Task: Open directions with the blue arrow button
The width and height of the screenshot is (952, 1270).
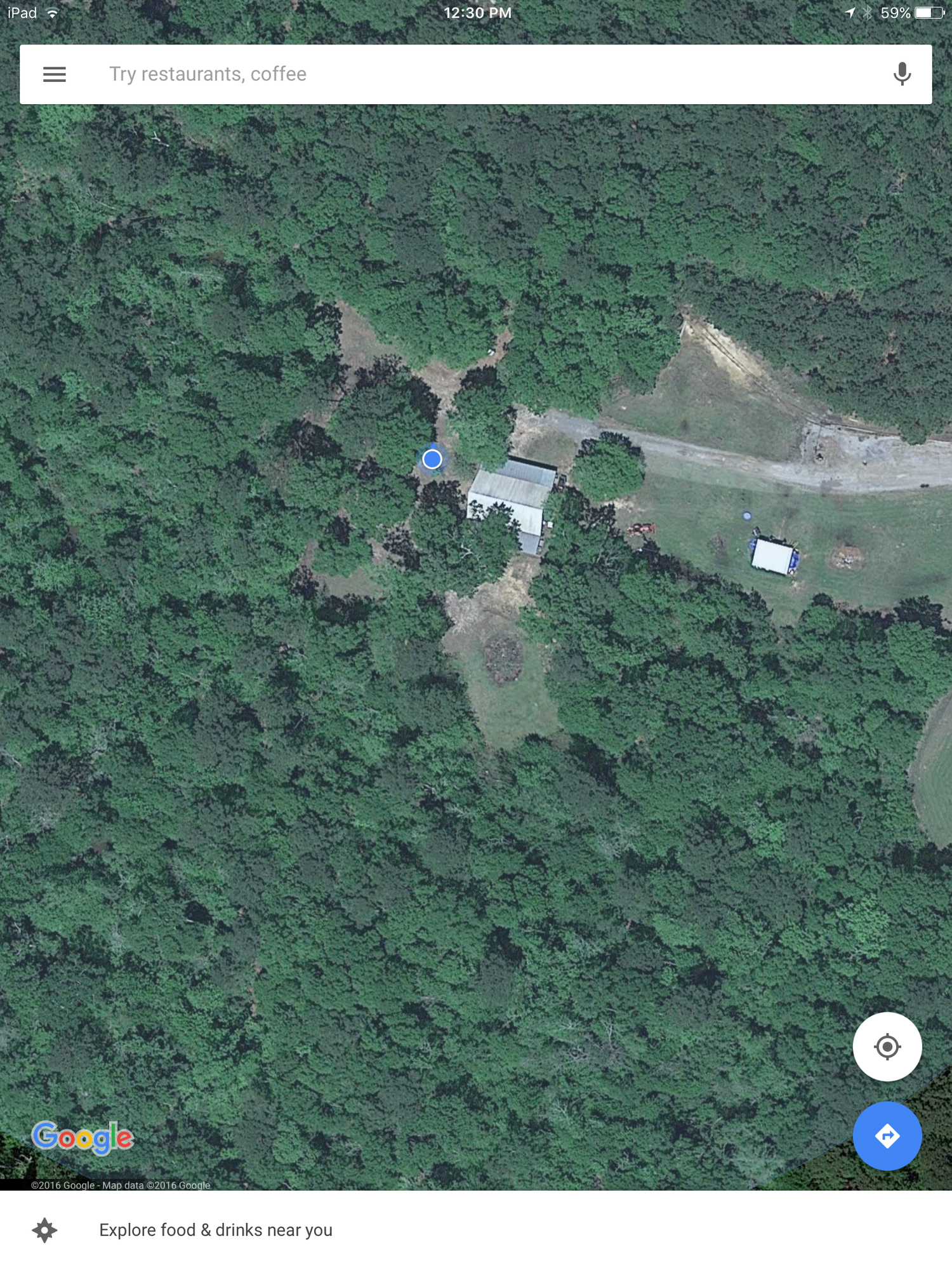Action: click(887, 1135)
